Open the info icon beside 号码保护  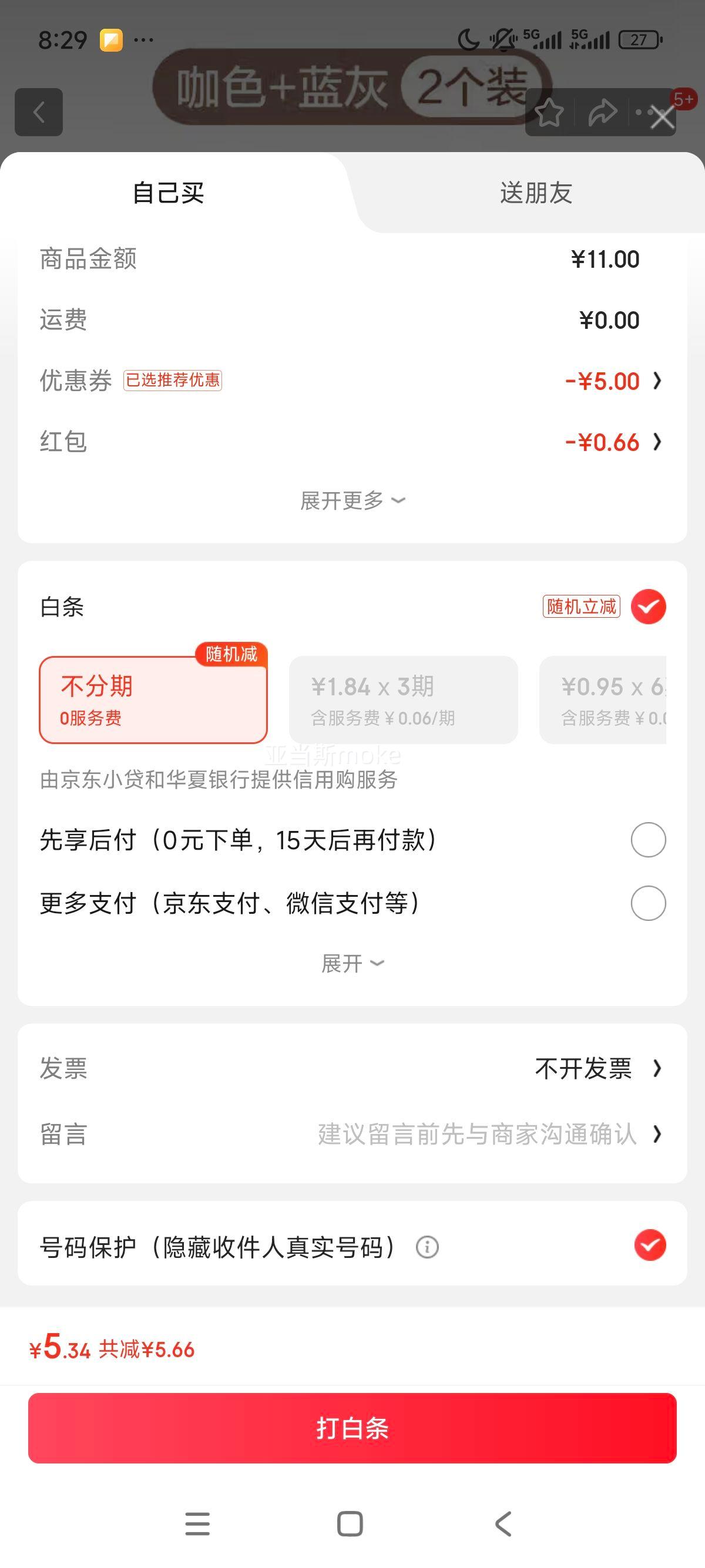coord(427,1247)
